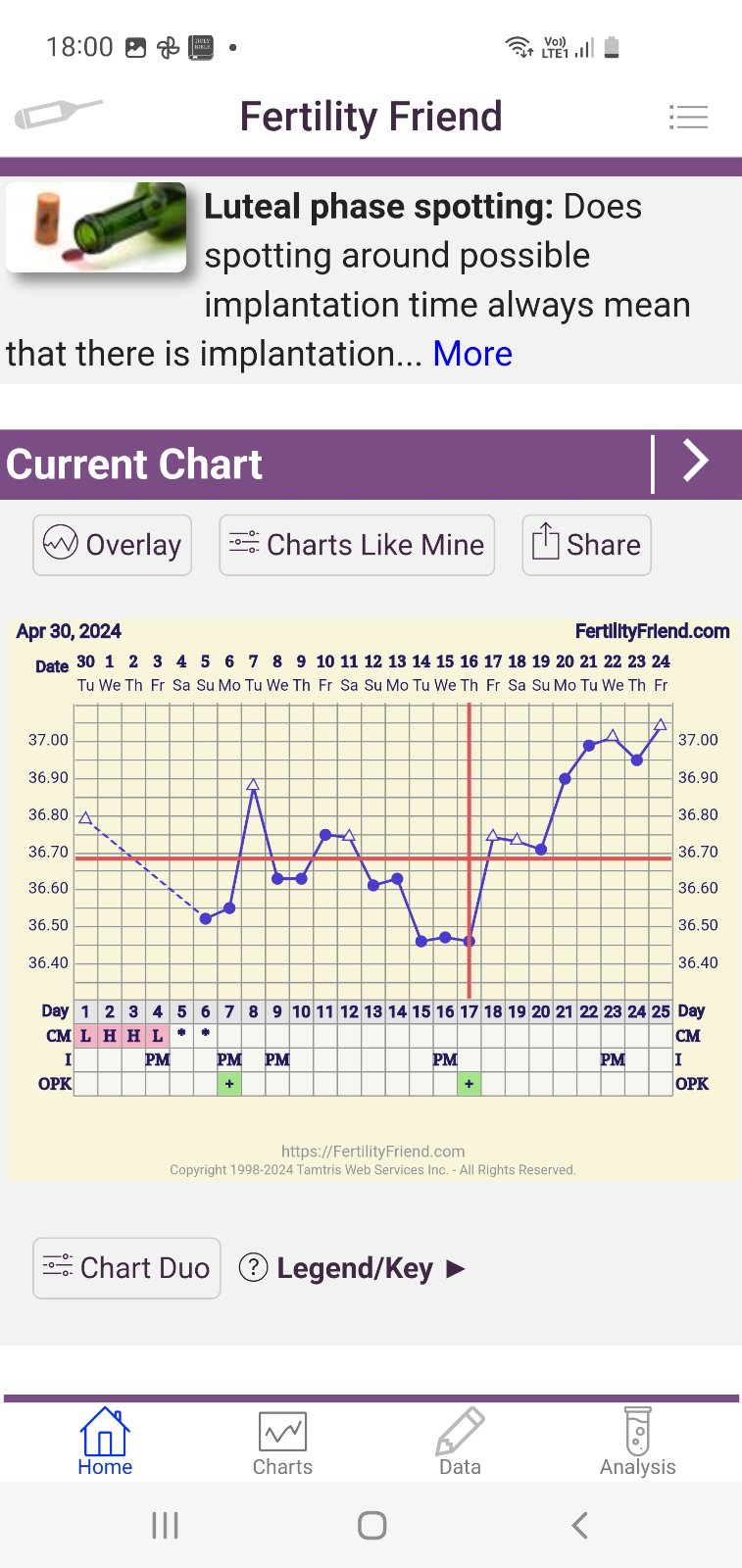Go back with the system back button
Viewport: 742px width, 1568px height.
pos(579,1525)
